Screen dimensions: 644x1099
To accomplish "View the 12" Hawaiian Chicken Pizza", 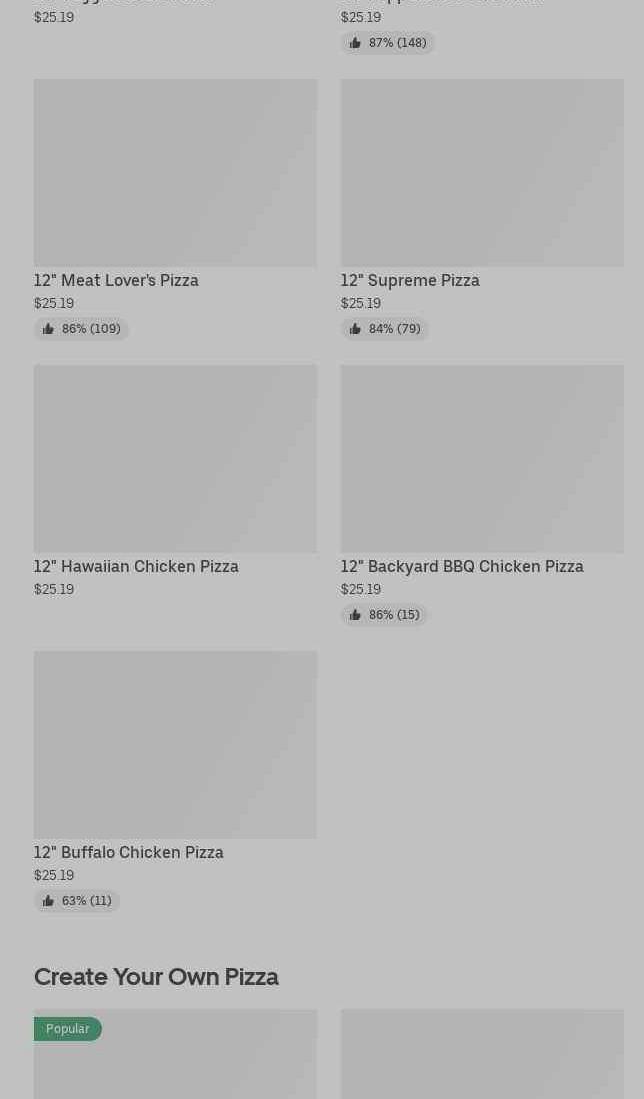I will click(x=175, y=459).
